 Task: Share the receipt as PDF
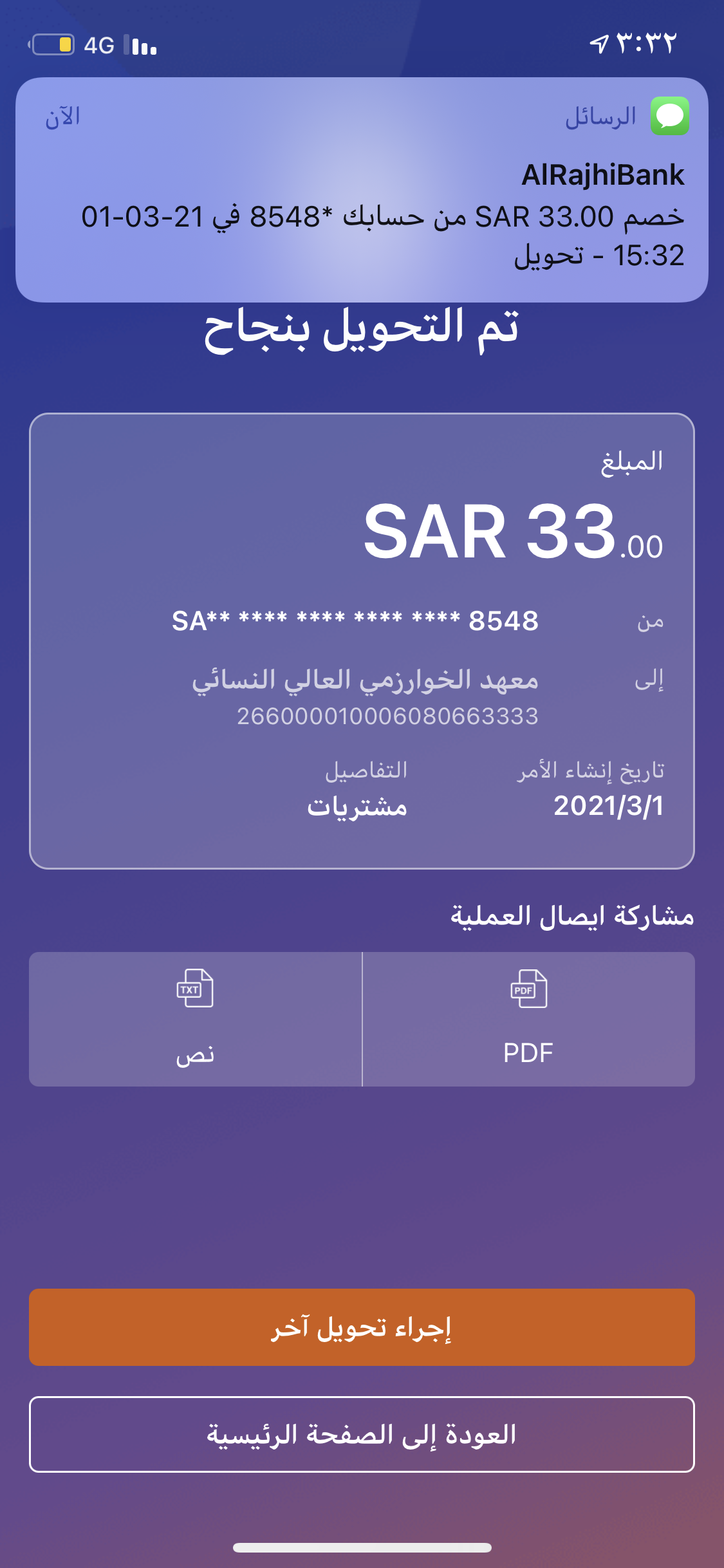coord(528,1019)
